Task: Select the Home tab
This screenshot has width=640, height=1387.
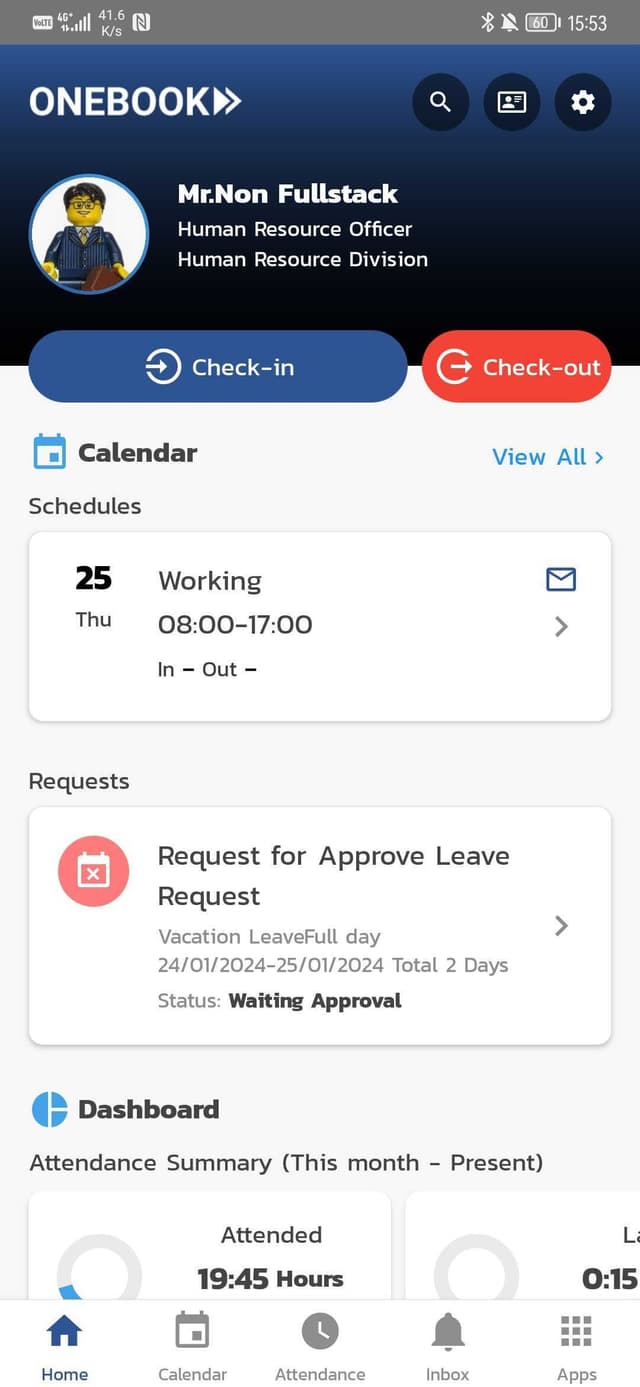Action: (x=64, y=1347)
